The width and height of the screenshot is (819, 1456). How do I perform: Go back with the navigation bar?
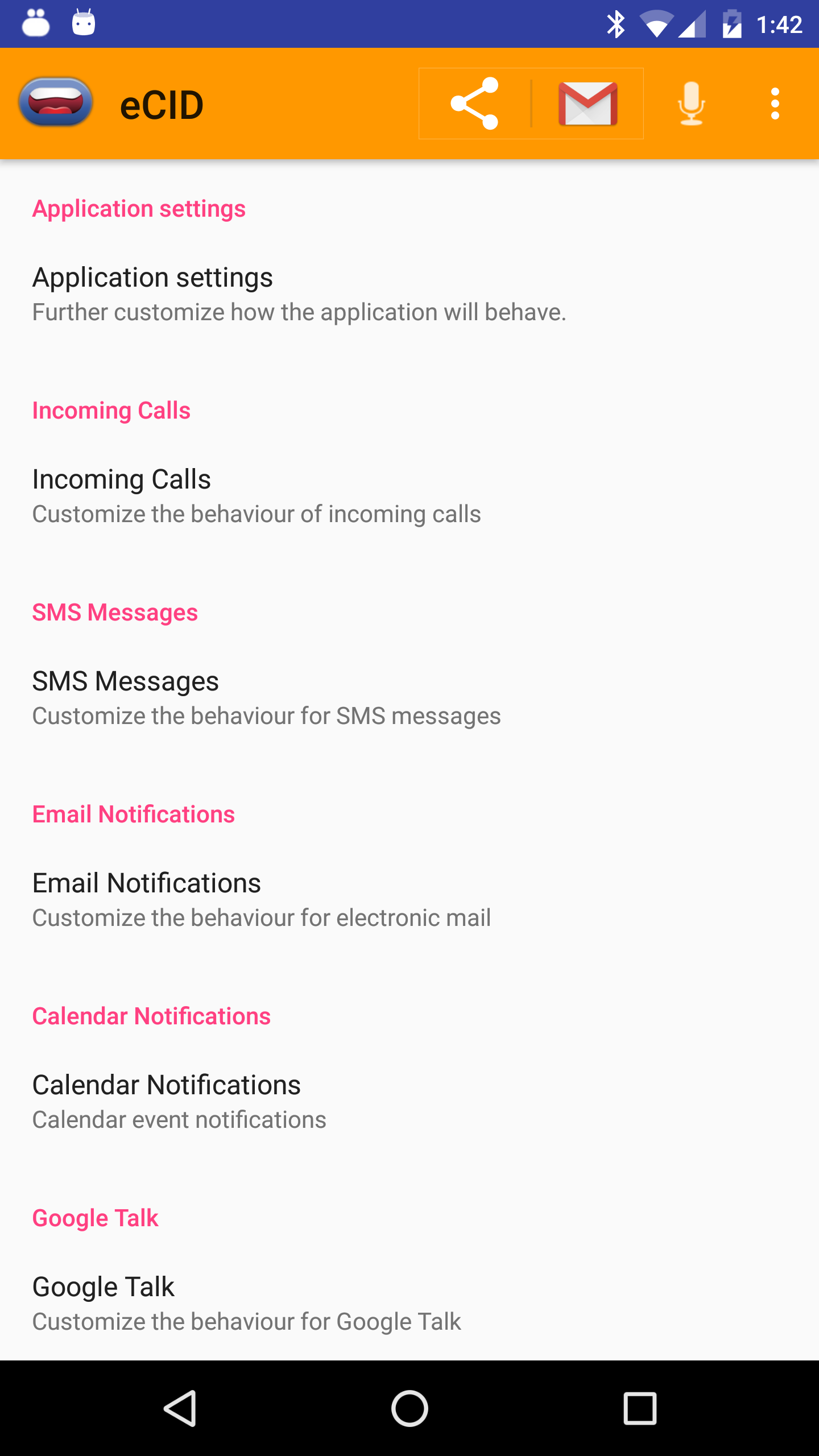pyautogui.click(x=180, y=1408)
